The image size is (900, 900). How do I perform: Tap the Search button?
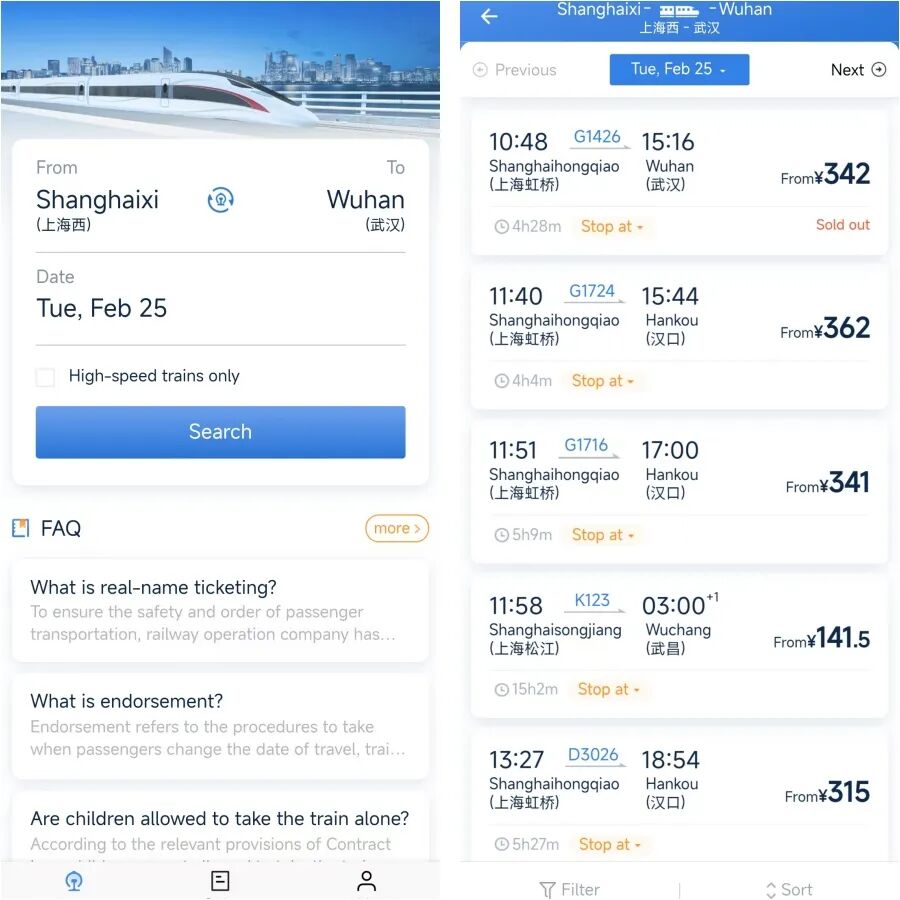click(220, 432)
